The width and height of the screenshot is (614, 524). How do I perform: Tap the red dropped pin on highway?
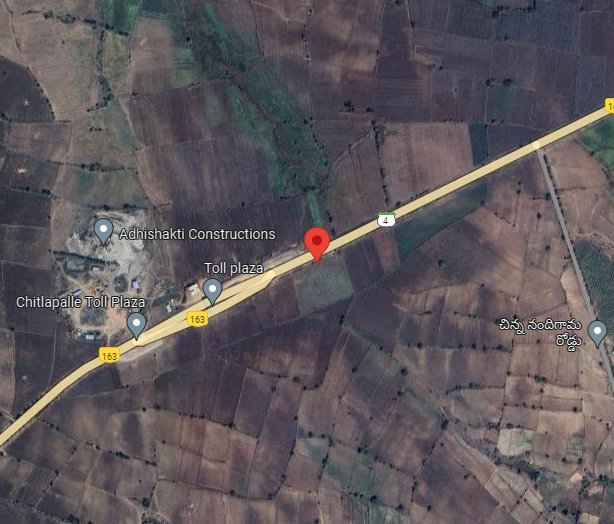317,243
